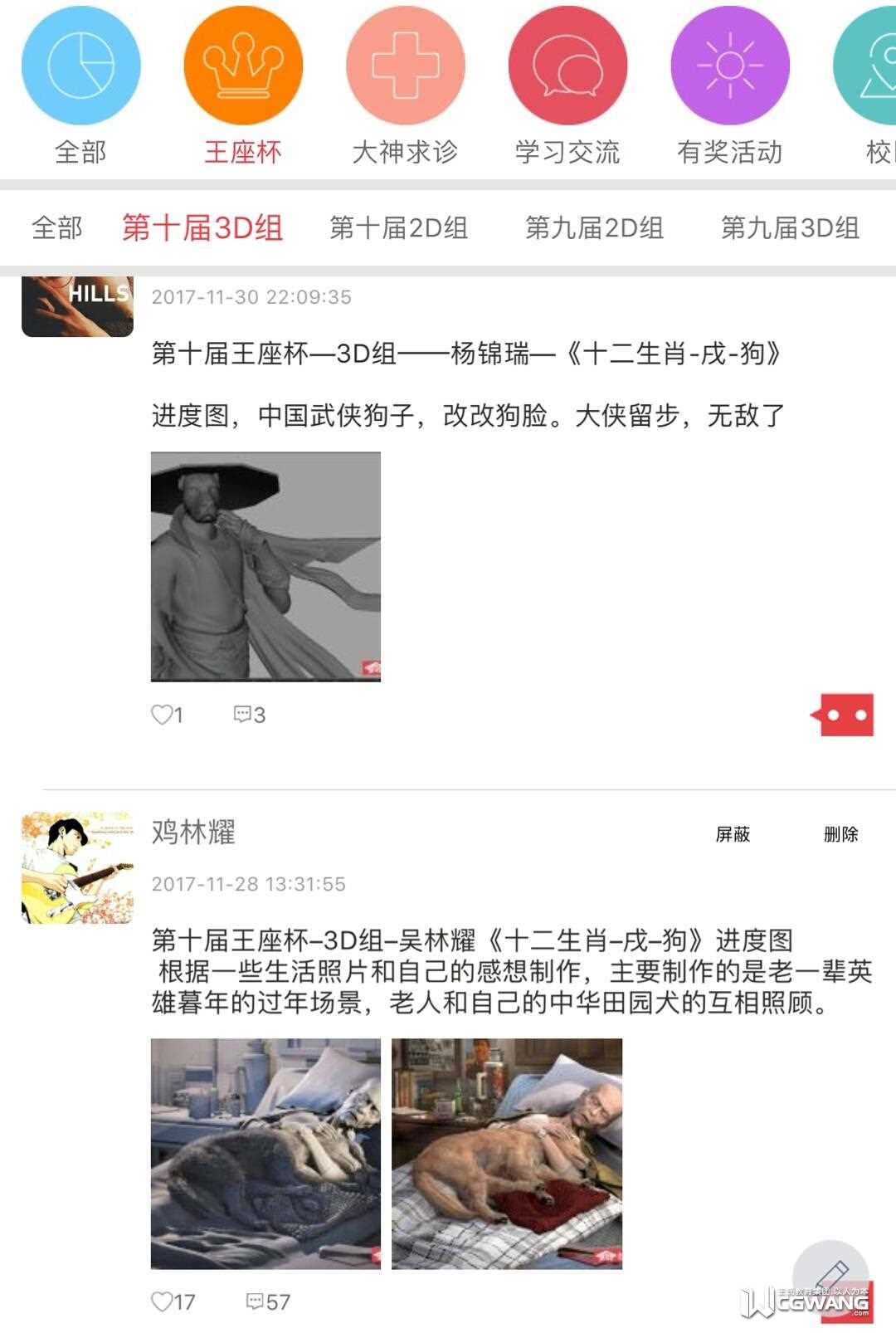
Task: Open the 57 comments on 鸡林耀's post
Action: 268,1301
